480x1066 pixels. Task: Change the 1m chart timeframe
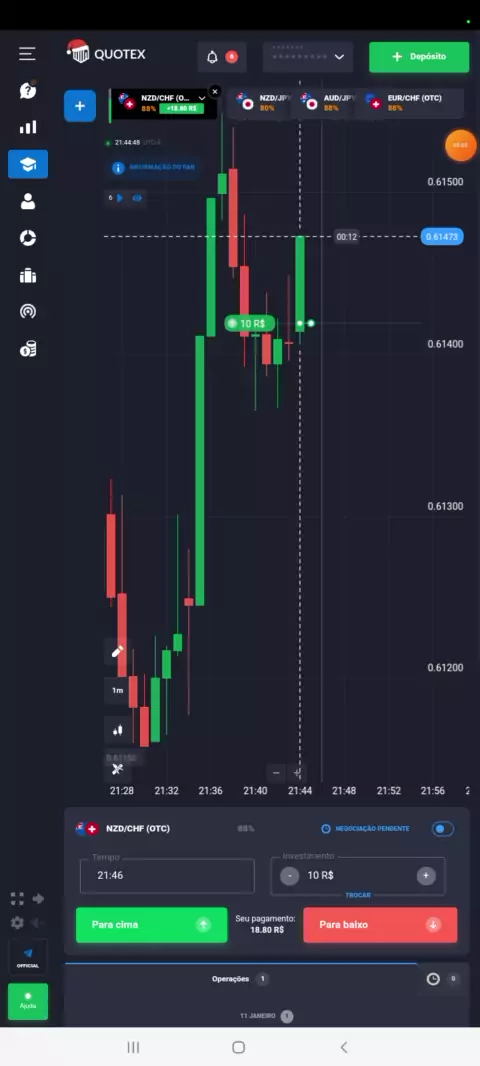117,690
